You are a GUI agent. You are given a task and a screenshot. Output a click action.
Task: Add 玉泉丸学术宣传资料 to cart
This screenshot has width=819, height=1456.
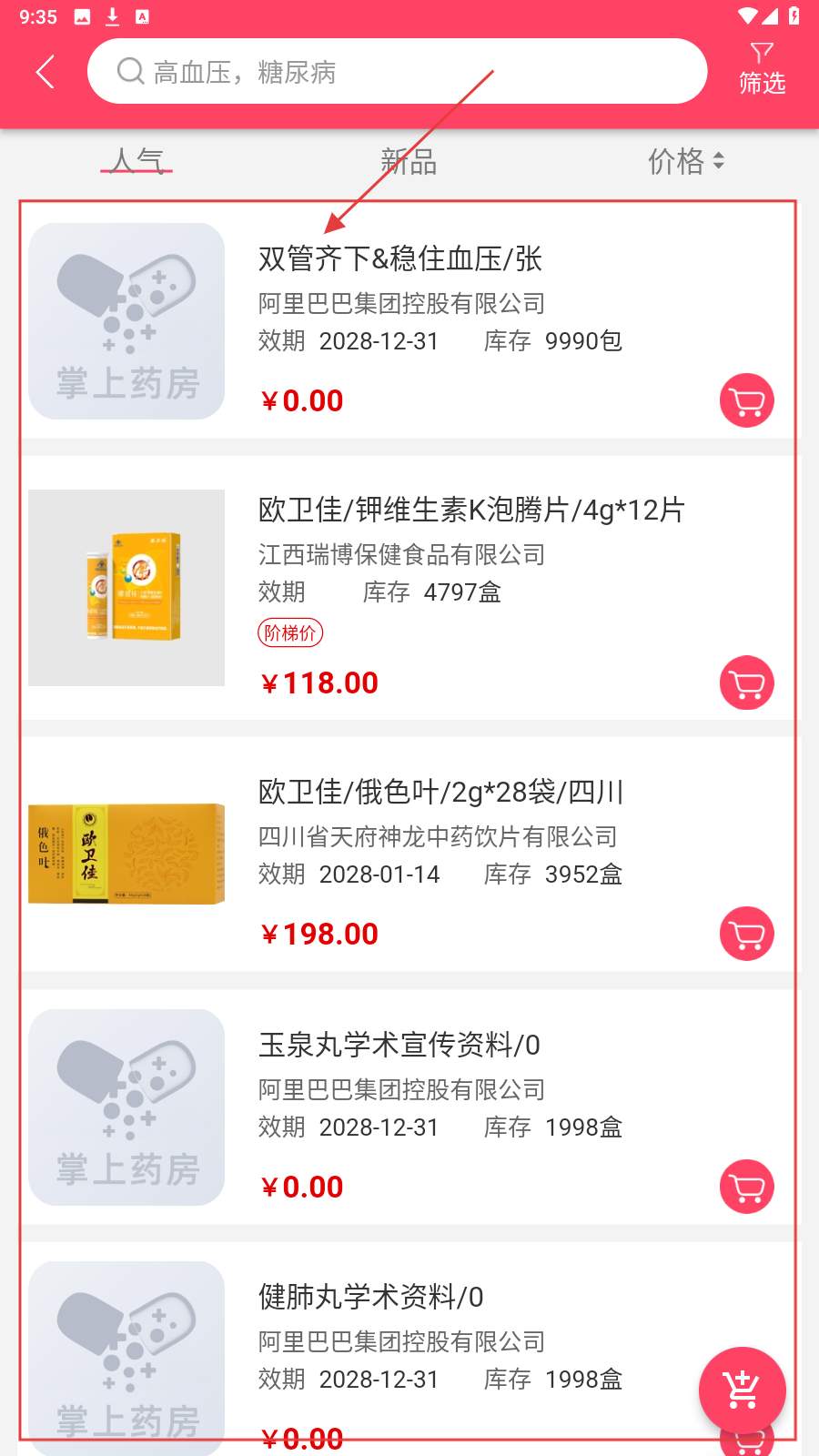tap(746, 1187)
